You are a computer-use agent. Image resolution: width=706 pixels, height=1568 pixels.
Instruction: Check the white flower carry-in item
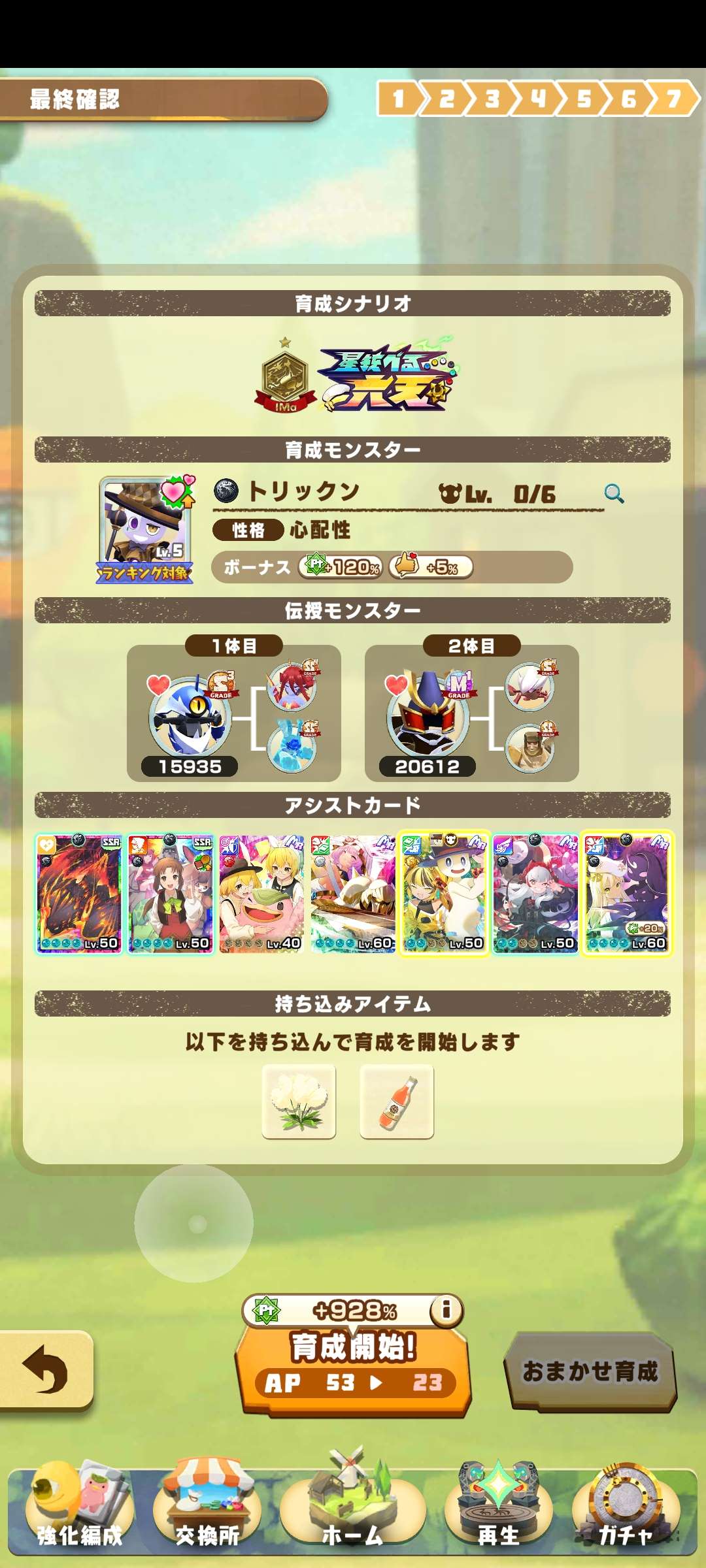pyautogui.click(x=299, y=1102)
